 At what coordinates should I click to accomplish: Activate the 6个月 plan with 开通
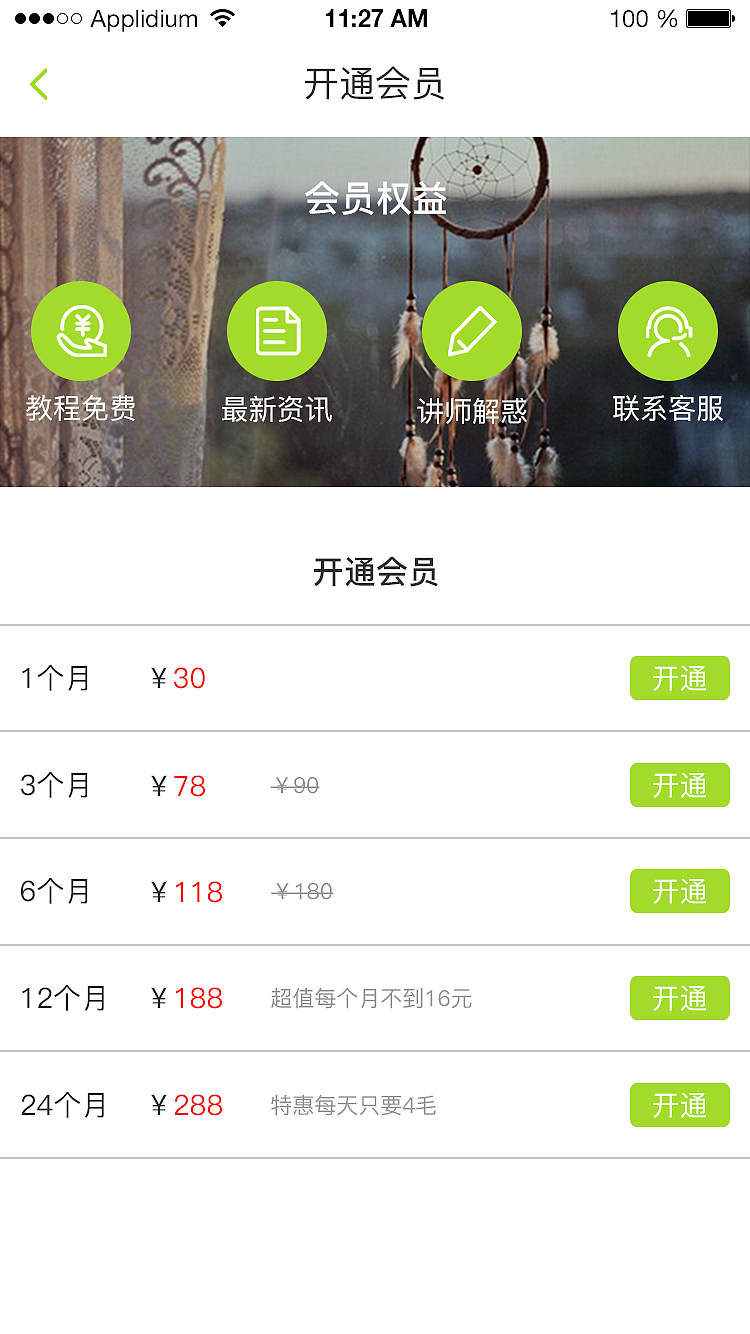click(x=679, y=891)
